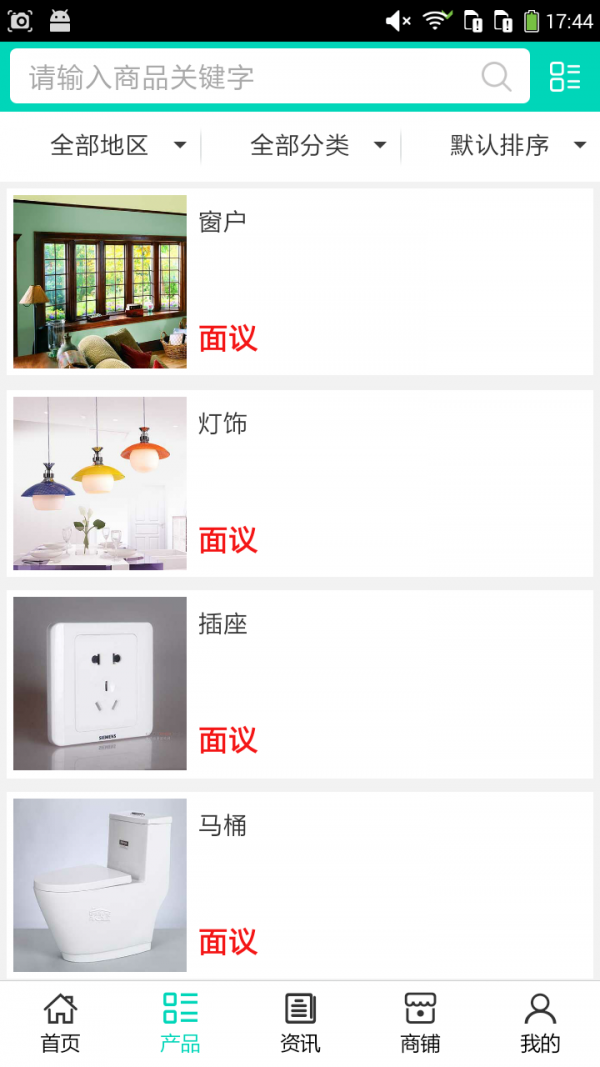
Task: Switch to the 我的 profile tab
Action: point(540,1023)
